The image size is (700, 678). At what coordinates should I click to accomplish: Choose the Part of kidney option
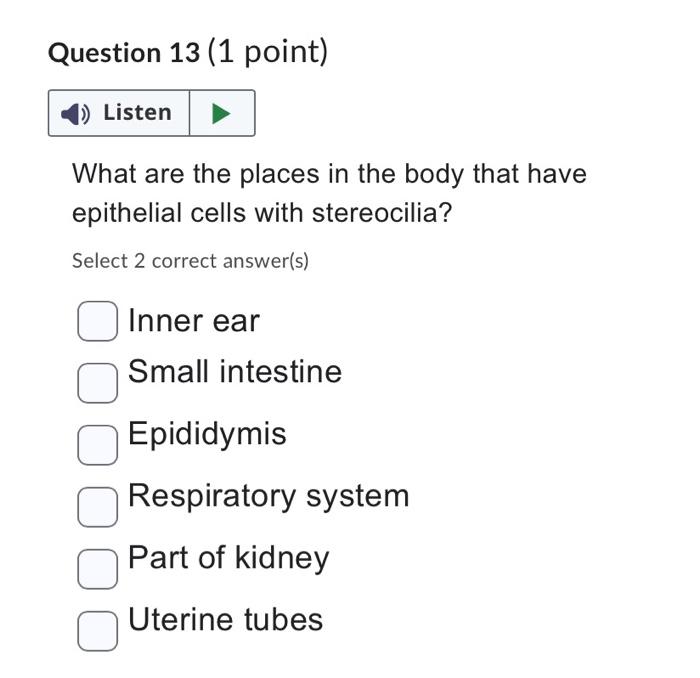[x=98, y=569]
